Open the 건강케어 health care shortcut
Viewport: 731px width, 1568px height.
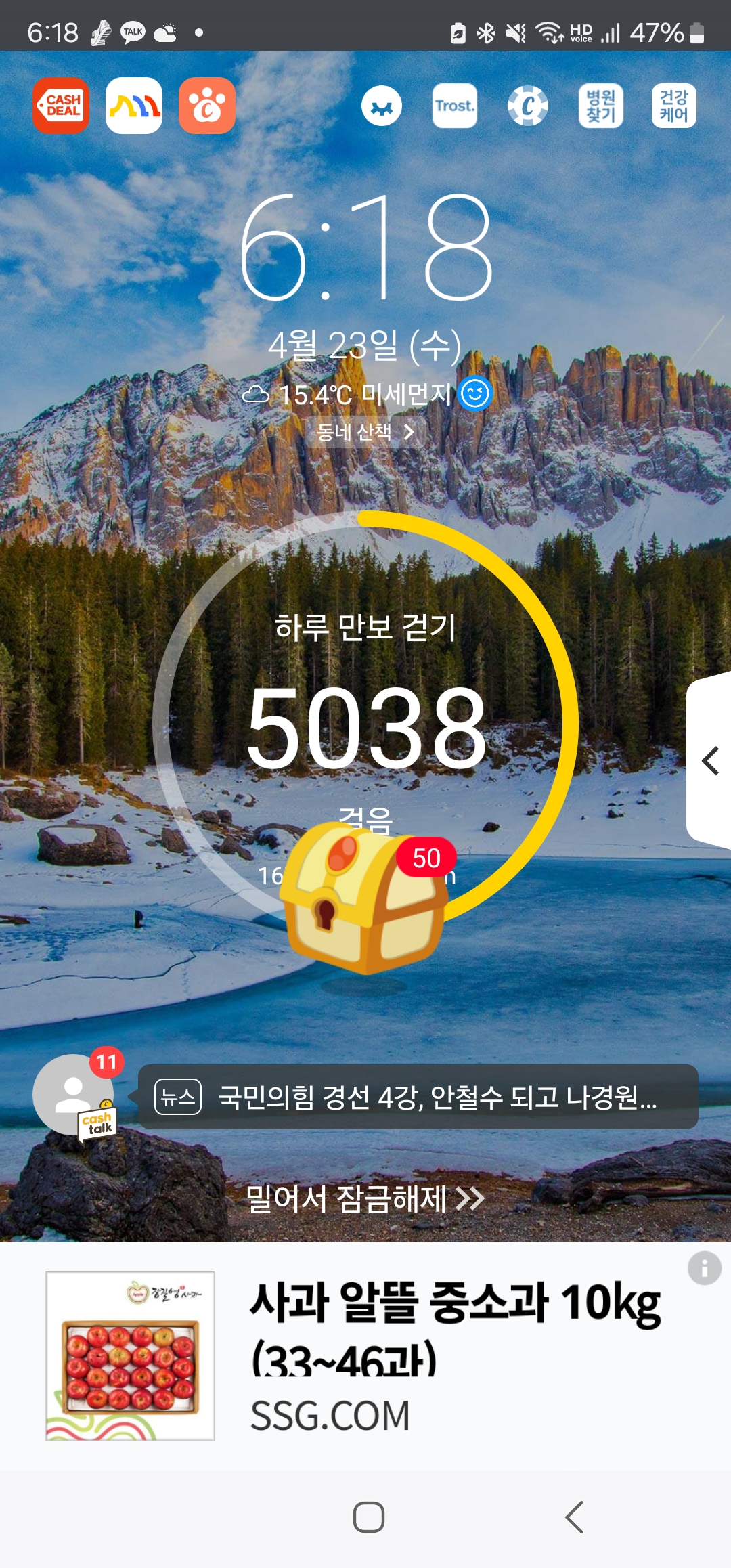point(674,106)
